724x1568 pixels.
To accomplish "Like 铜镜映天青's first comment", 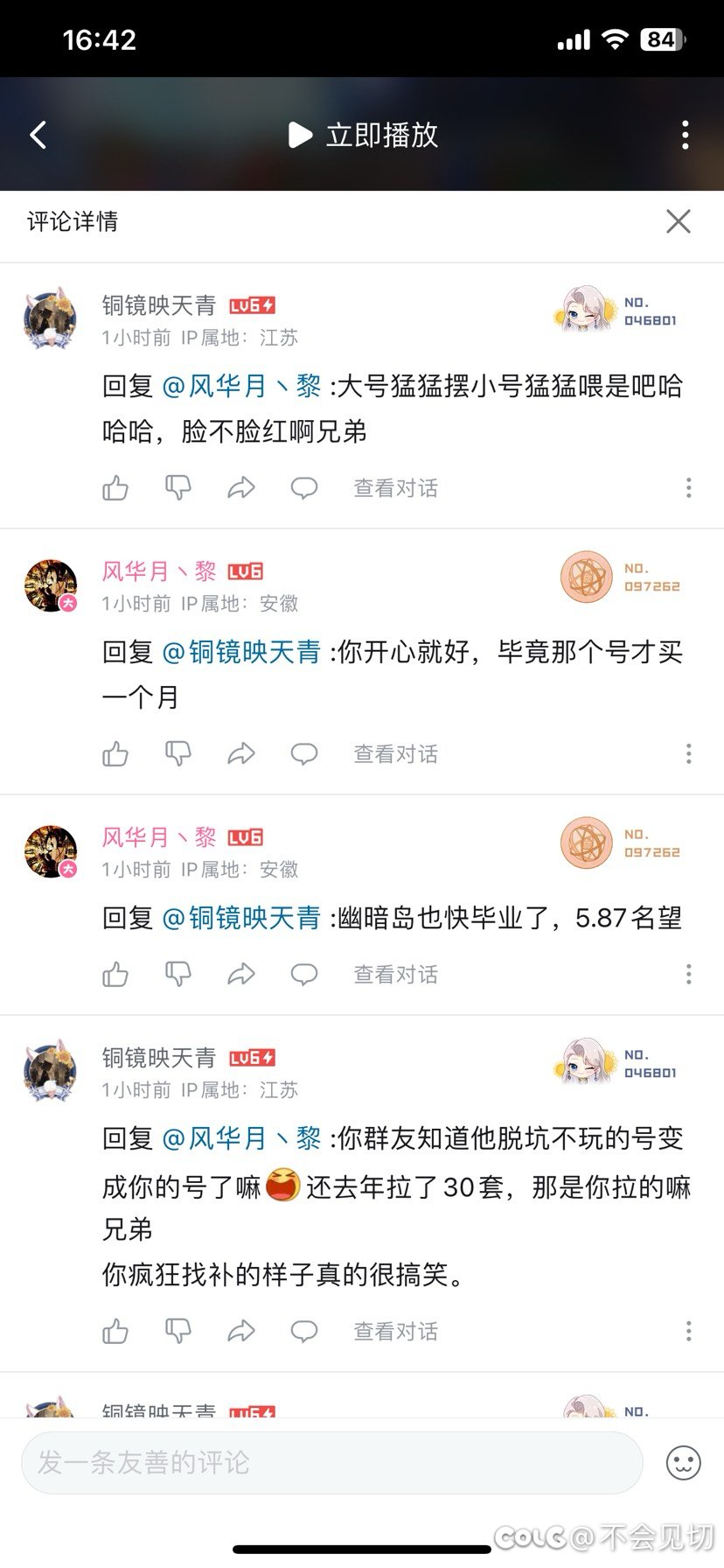I will 116,488.
